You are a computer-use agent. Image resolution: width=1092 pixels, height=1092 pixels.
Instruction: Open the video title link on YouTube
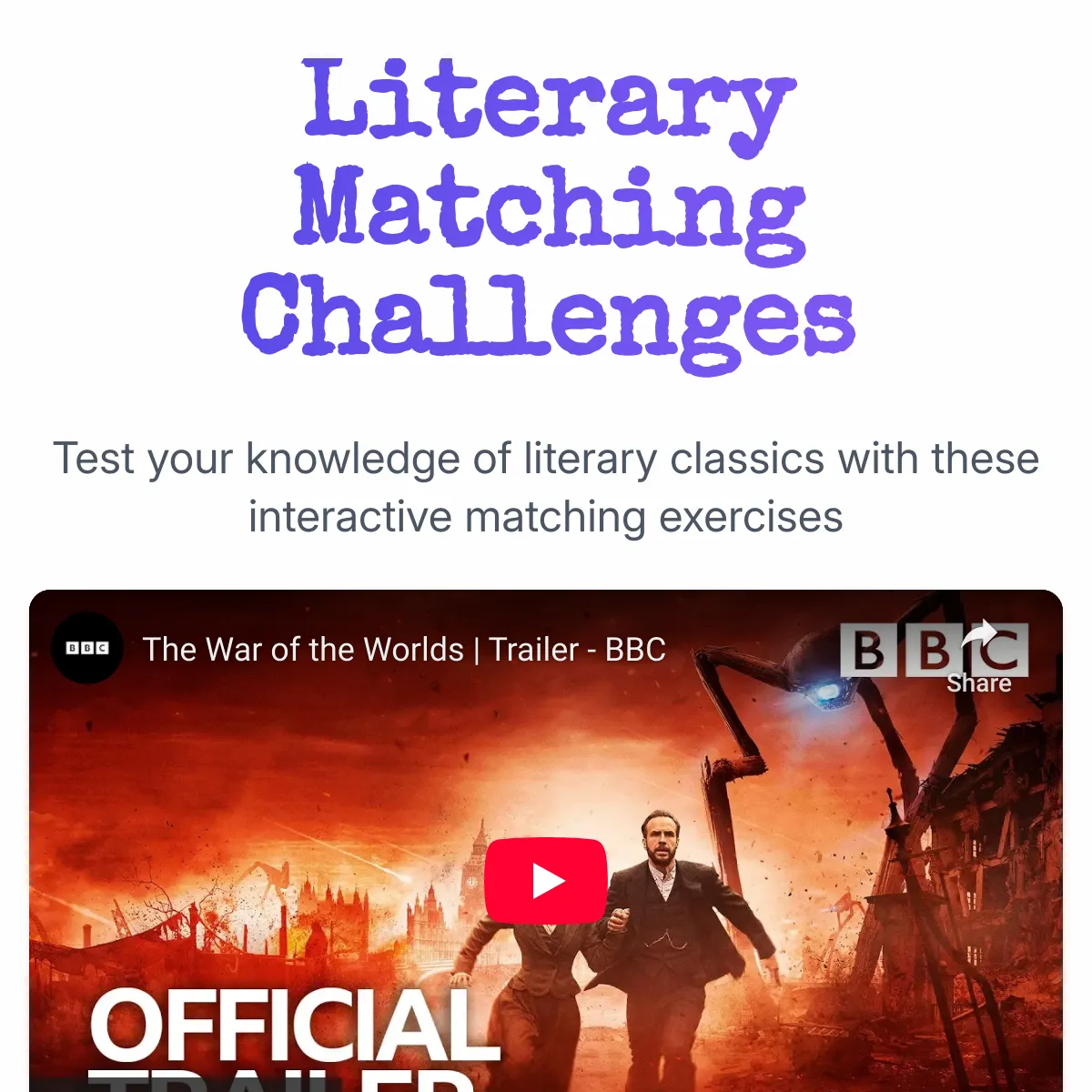404,650
